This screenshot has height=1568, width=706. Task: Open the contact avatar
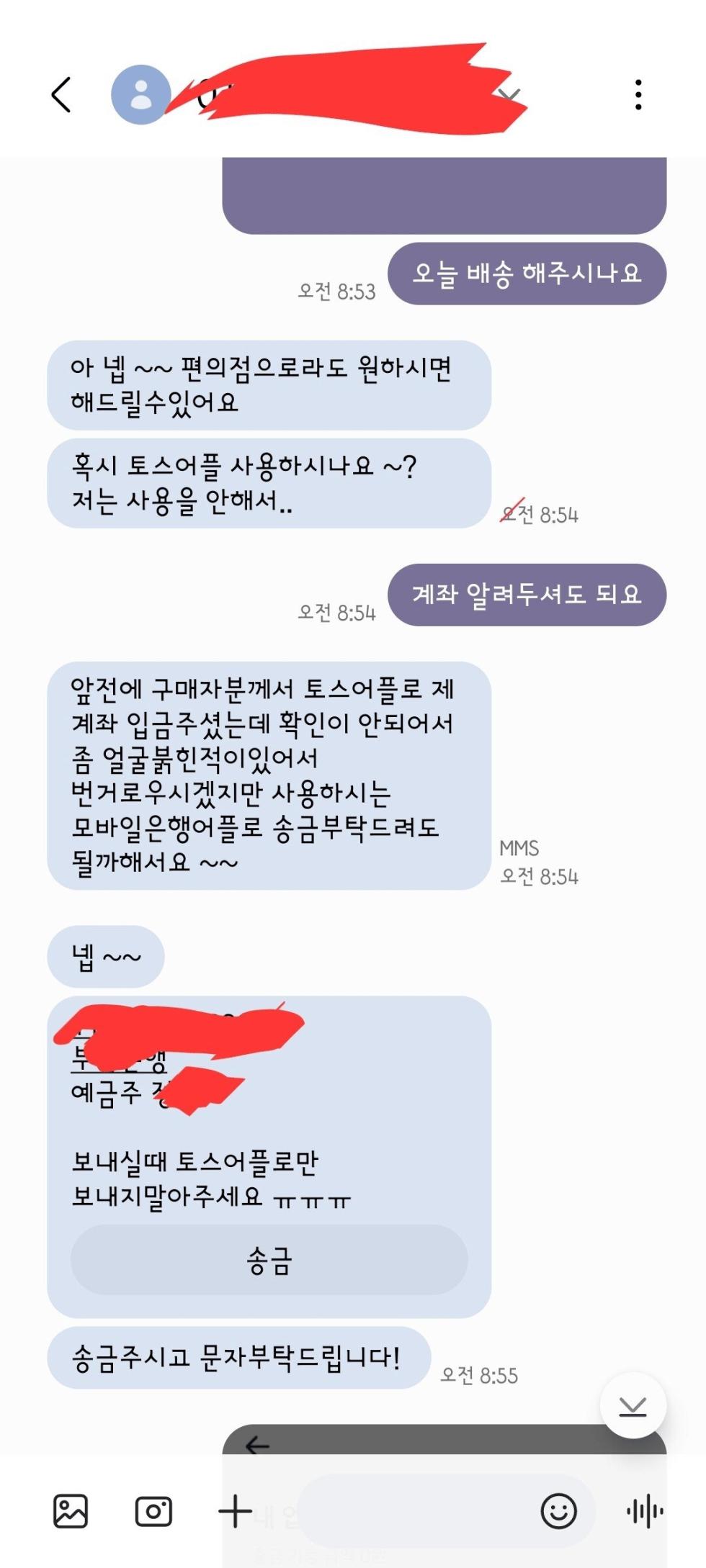click(140, 95)
